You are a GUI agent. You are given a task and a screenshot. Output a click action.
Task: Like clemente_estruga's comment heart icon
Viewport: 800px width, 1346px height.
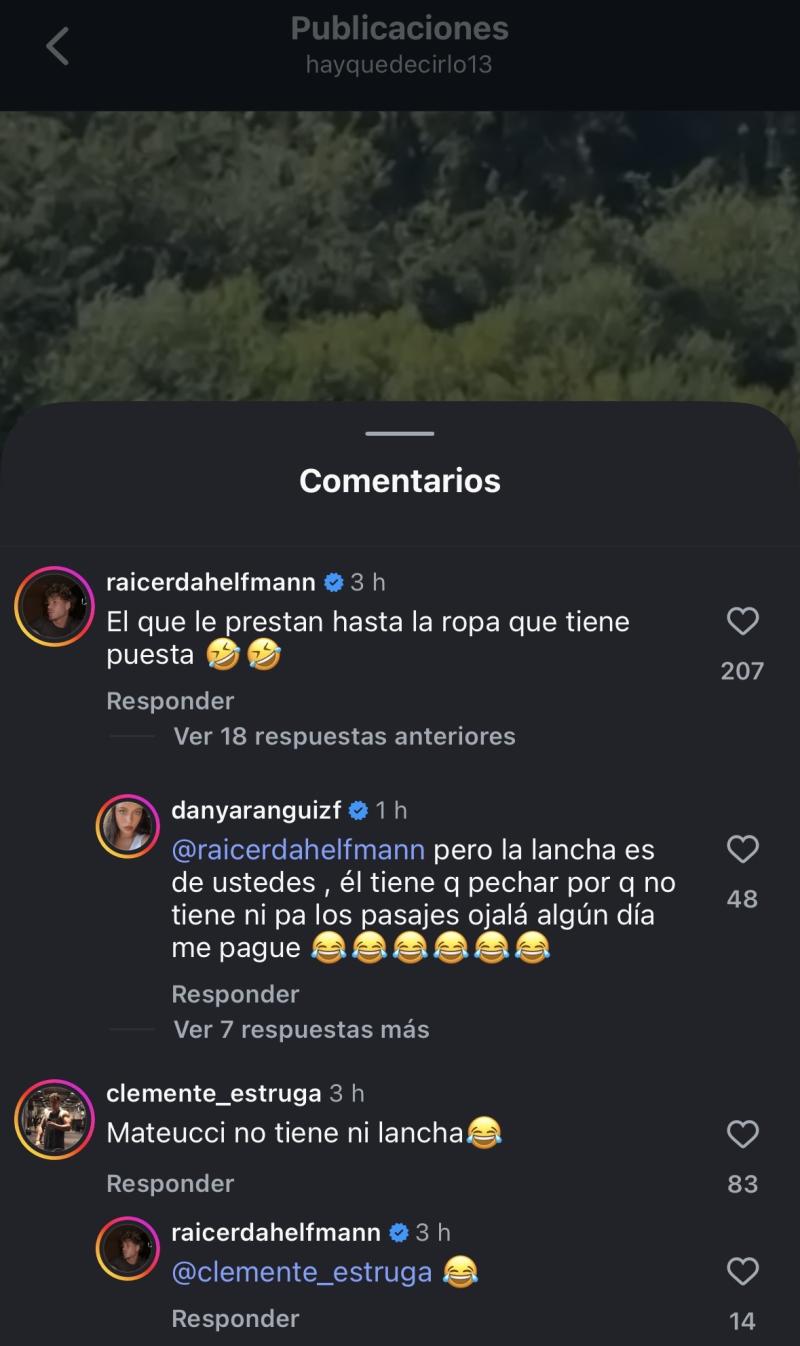pyautogui.click(x=742, y=1134)
